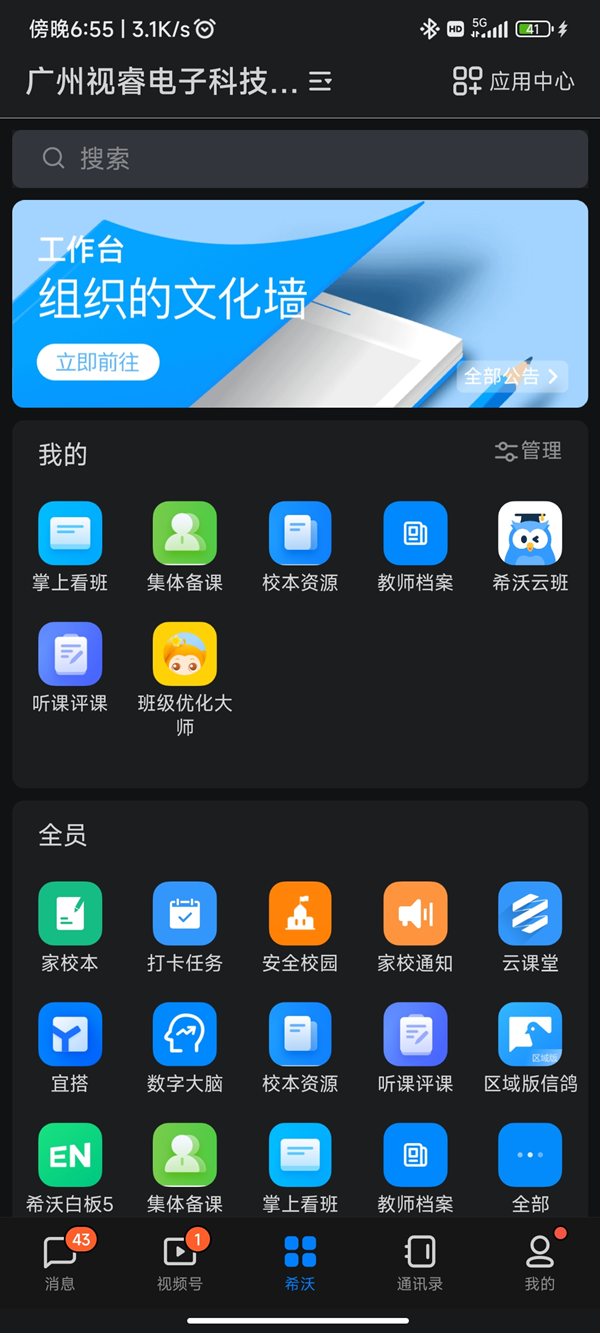Expand the organization switcher next to 广州视睿电子科技
Image resolution: width=600 pixels, height=1333 pixels.
(320, 82)
